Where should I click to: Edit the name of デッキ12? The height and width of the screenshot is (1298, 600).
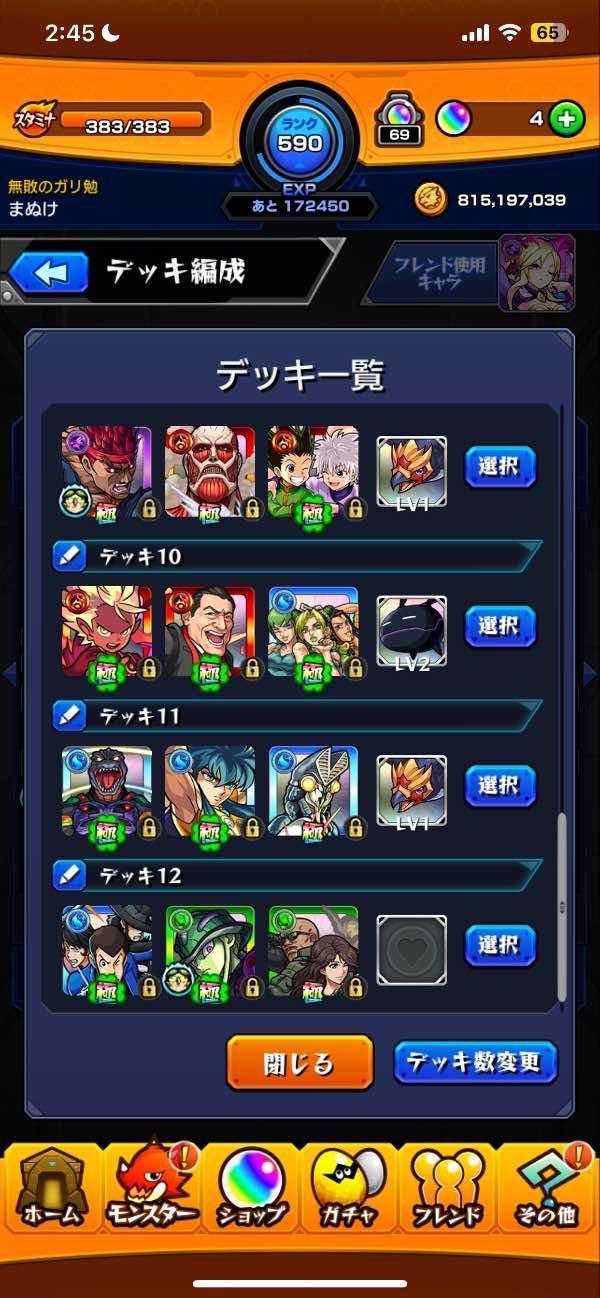coord(69,876)
